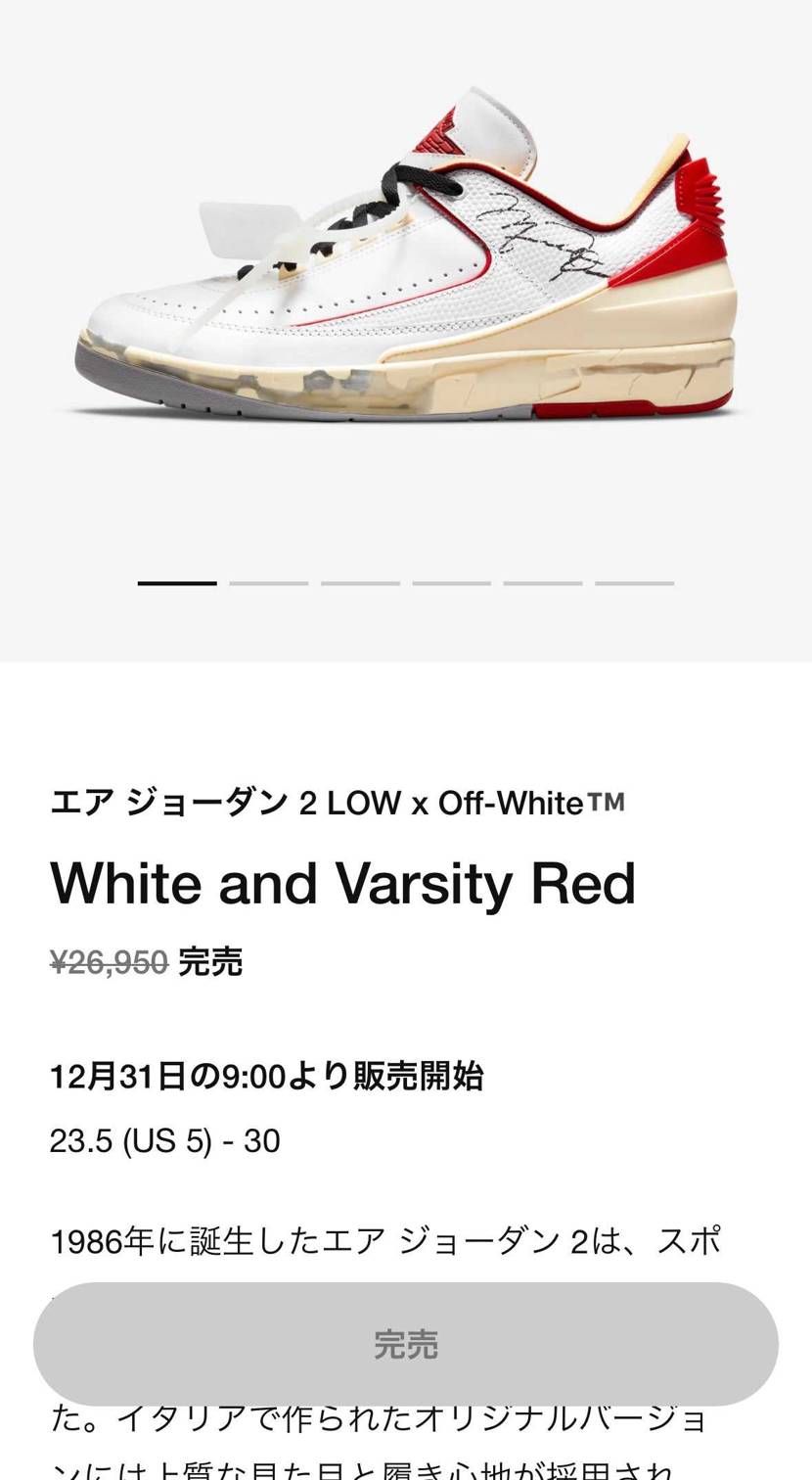Jump to the last image indicator

coord(634,583)
